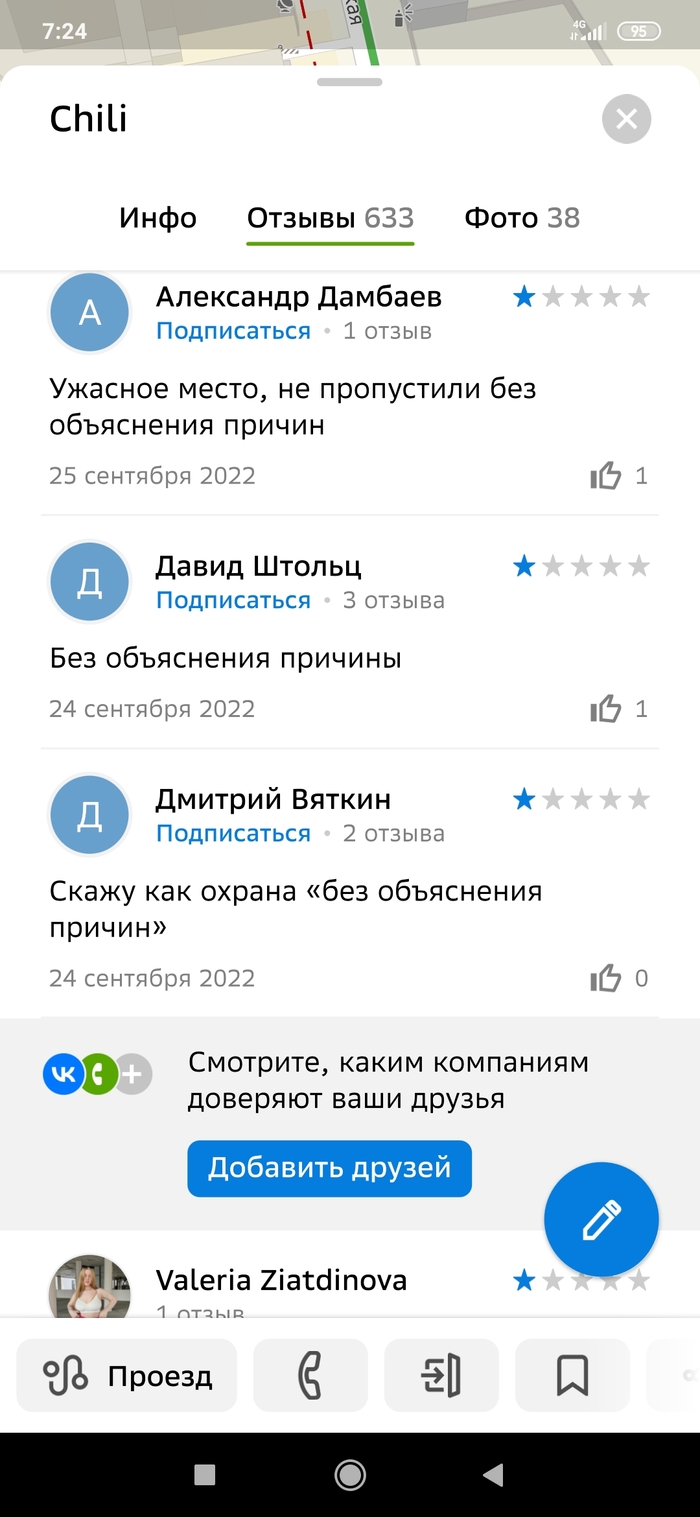Like Дмитрий Вяткин's review
This screenshot has height=1517, width=700.
click(x=606, y=978)
